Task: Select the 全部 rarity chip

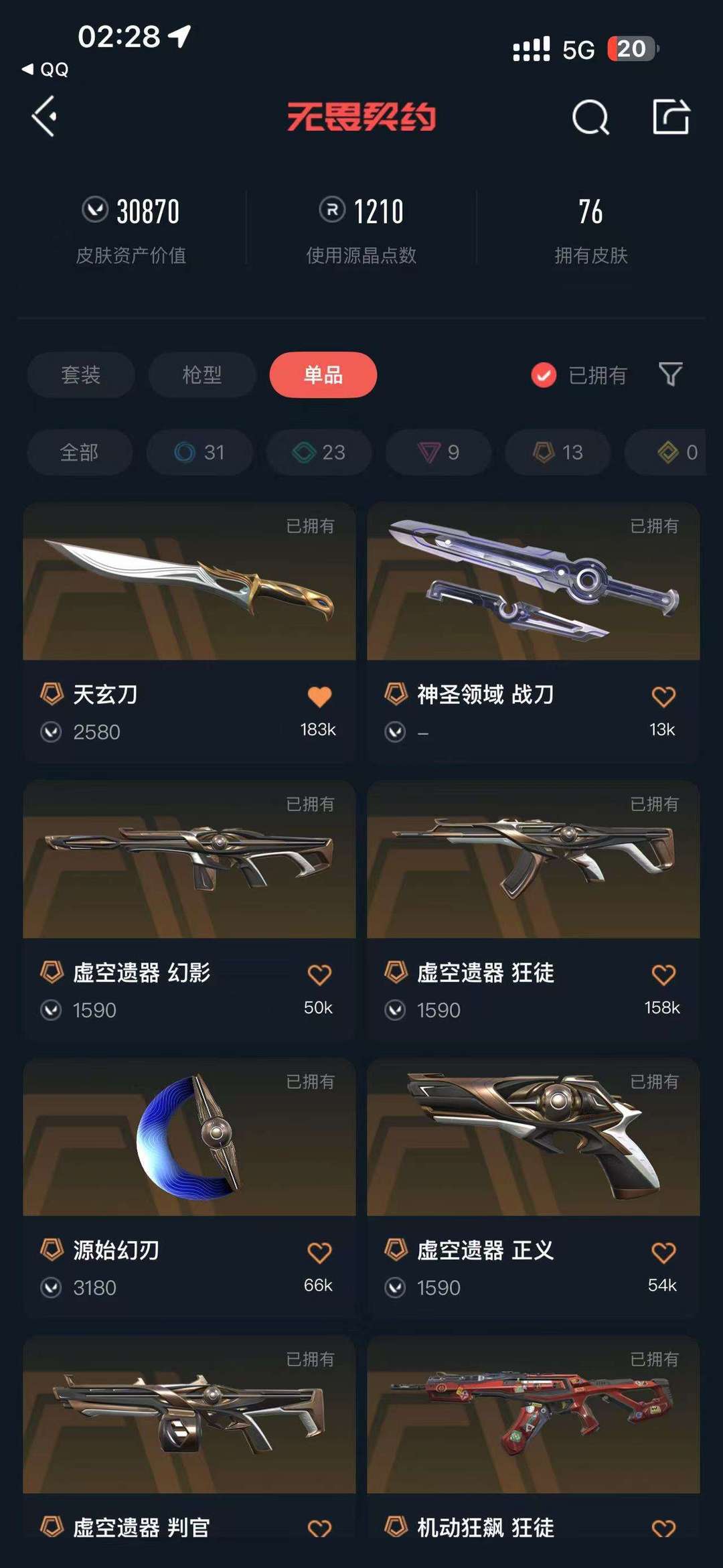Action: (x=80, y=452)
